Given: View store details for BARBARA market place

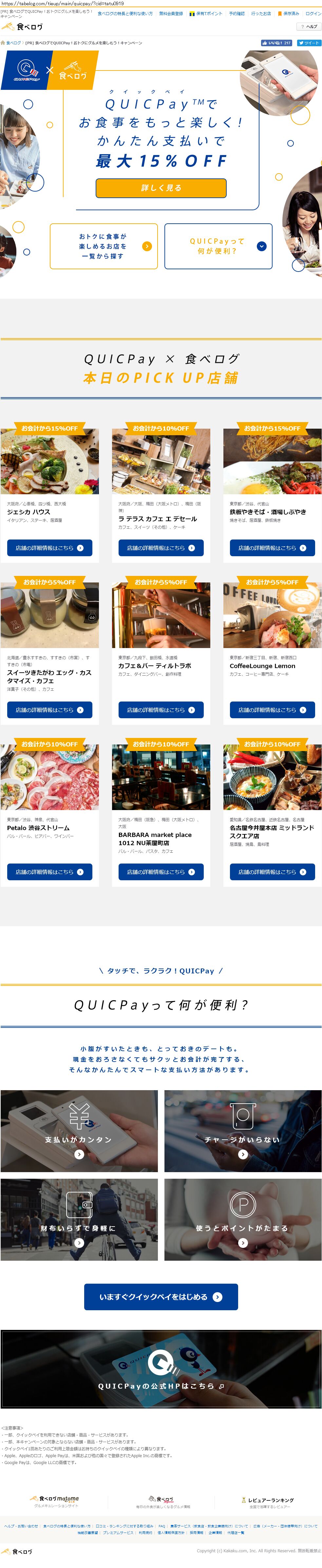Looking at the screenshot, I should (x=161, y=872).
